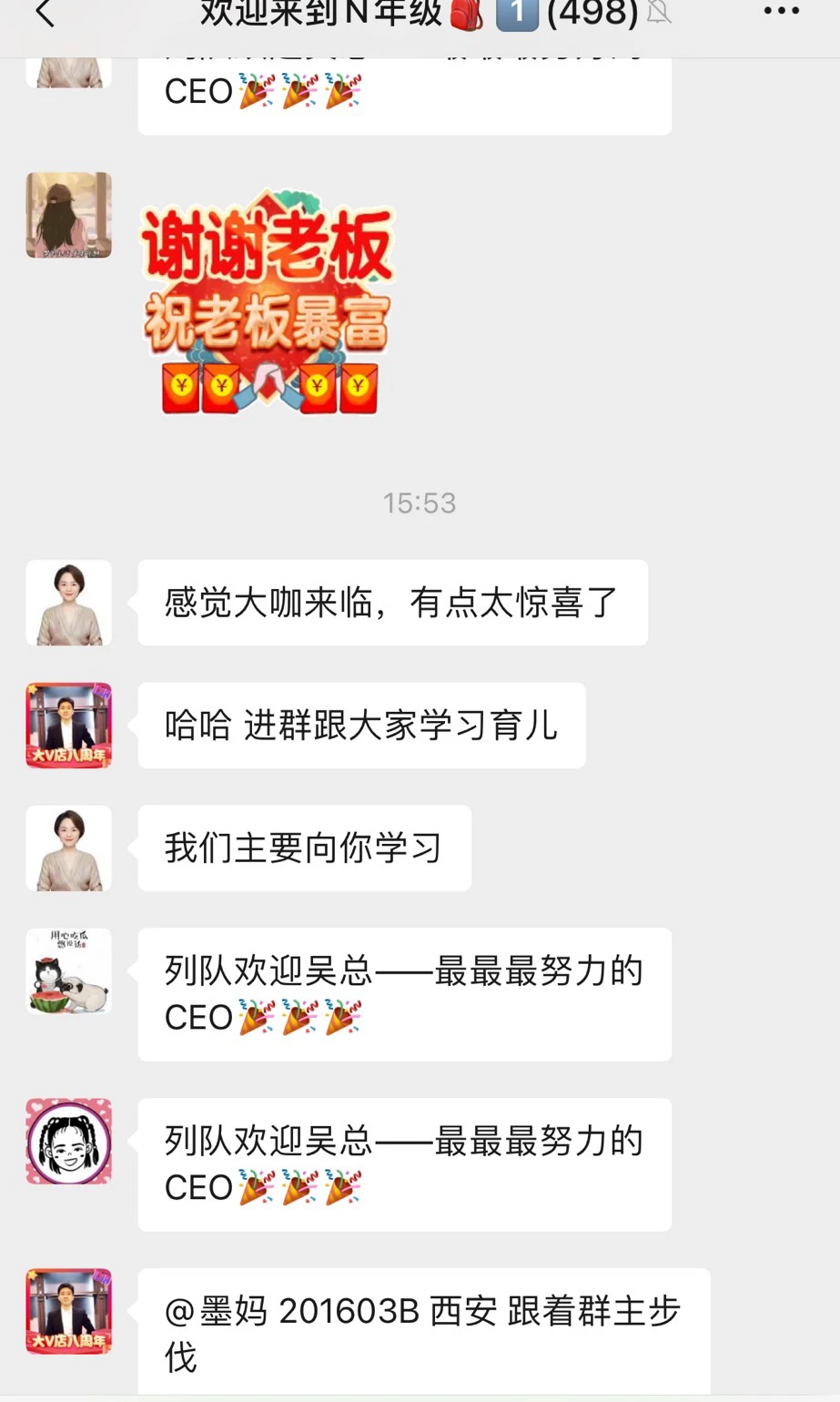Image resolution: width=840 pixels, height=1402 pixels.
Task: Open avatar beside 感觉大咖来临 message
Action: pyautogui.click(x=69, y=604)
